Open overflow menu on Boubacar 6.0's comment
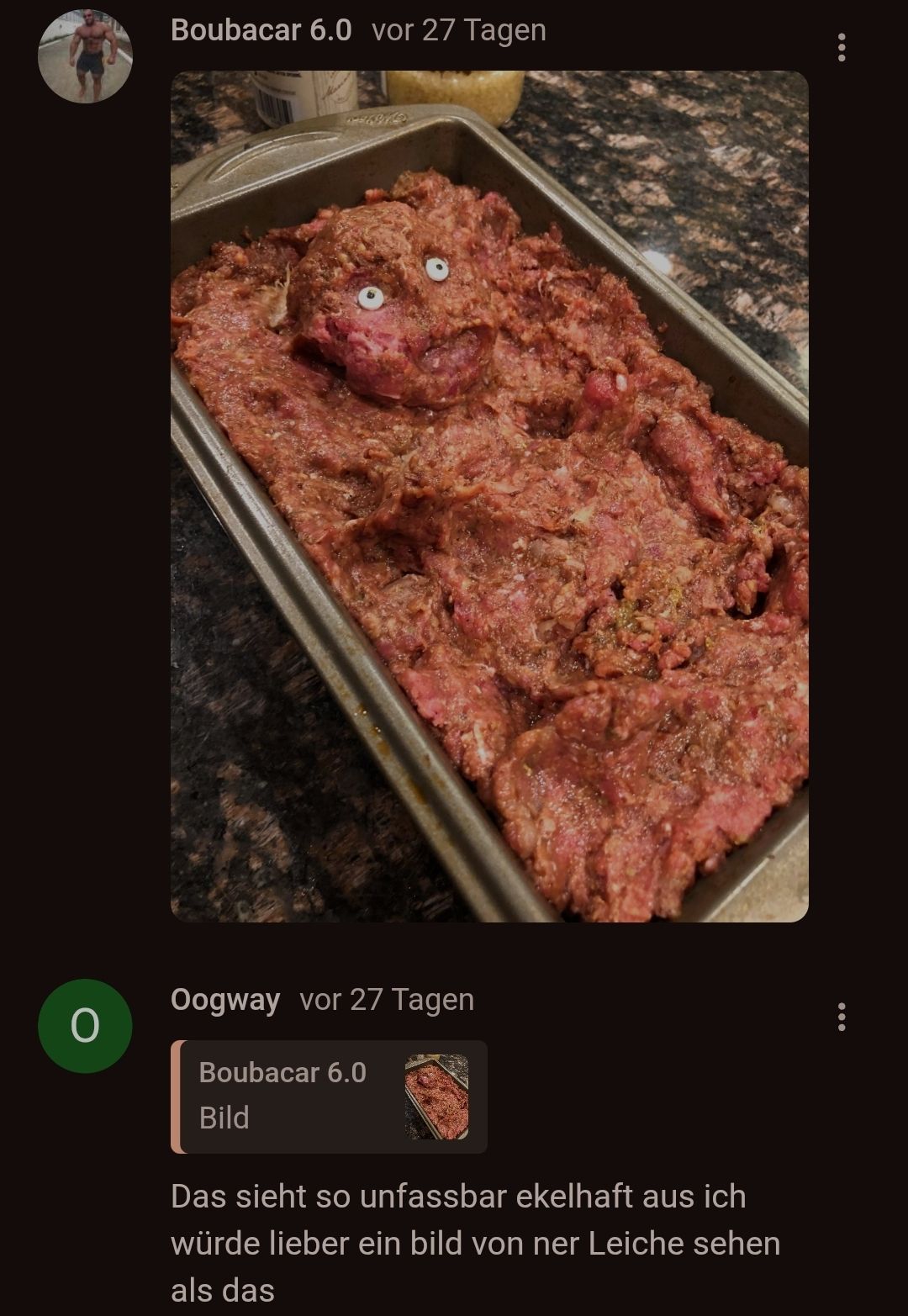Screen dimensions: 908x1316 [x=841, y=48]
